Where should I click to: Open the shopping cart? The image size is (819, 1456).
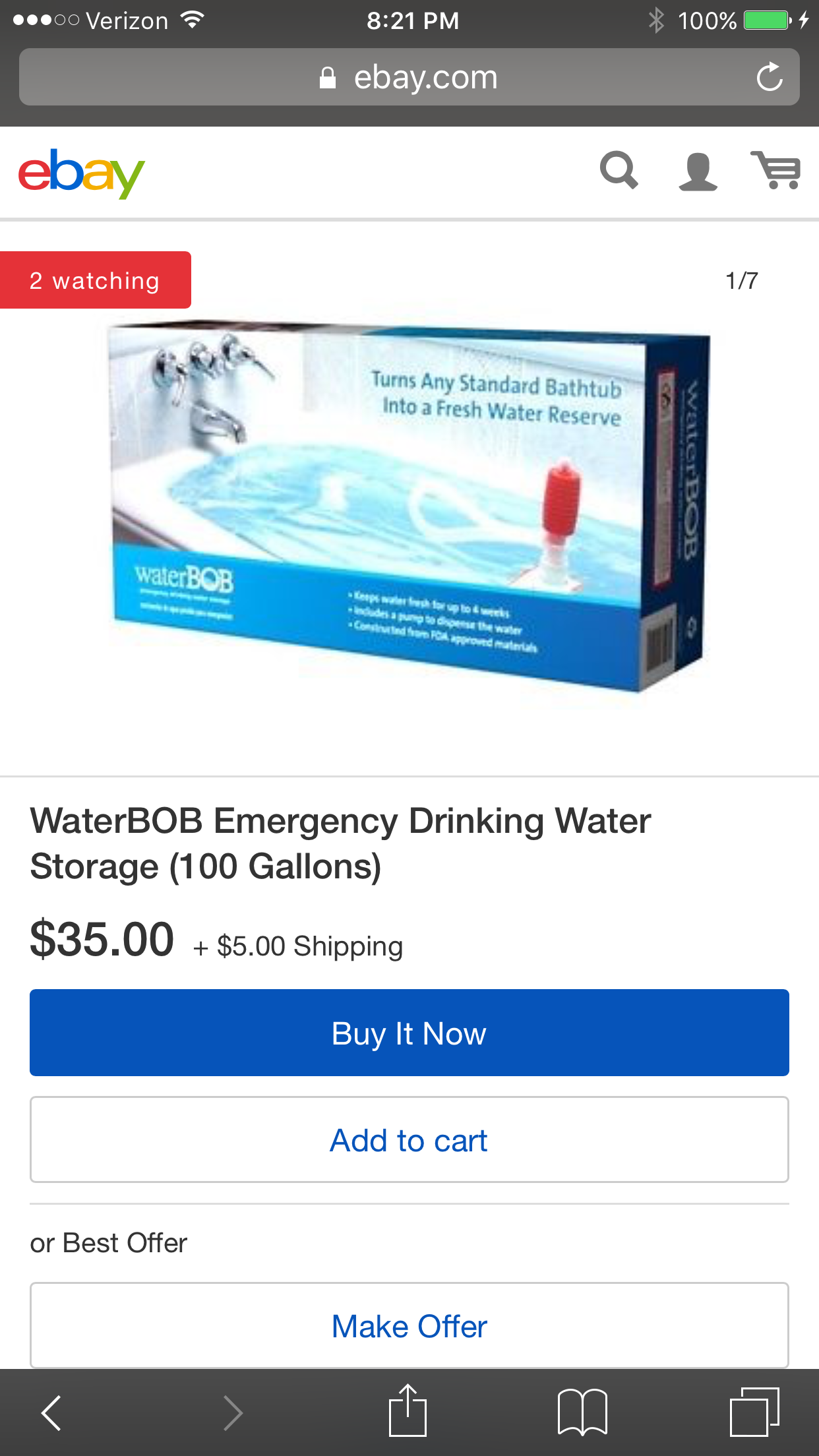pos(776,171)
